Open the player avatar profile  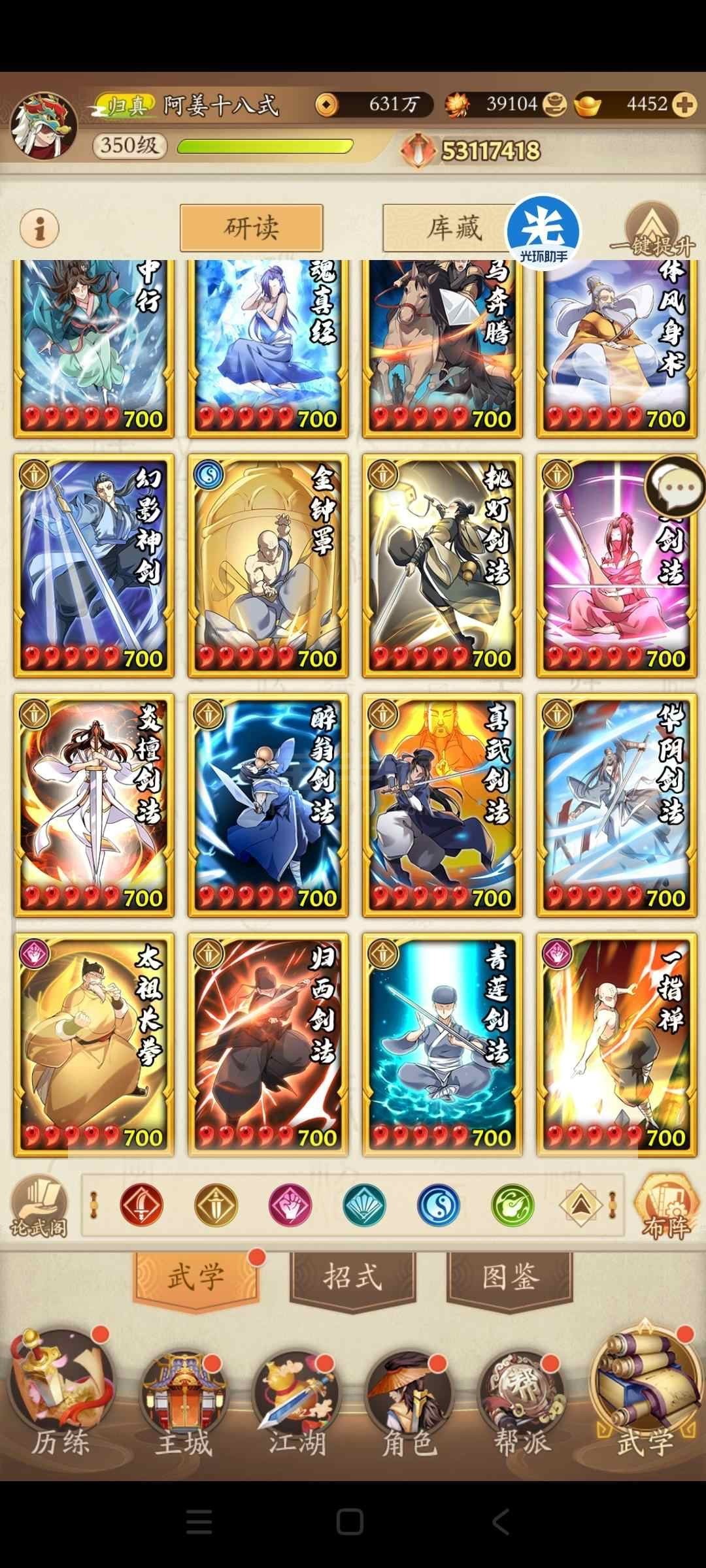coord(43,125)
